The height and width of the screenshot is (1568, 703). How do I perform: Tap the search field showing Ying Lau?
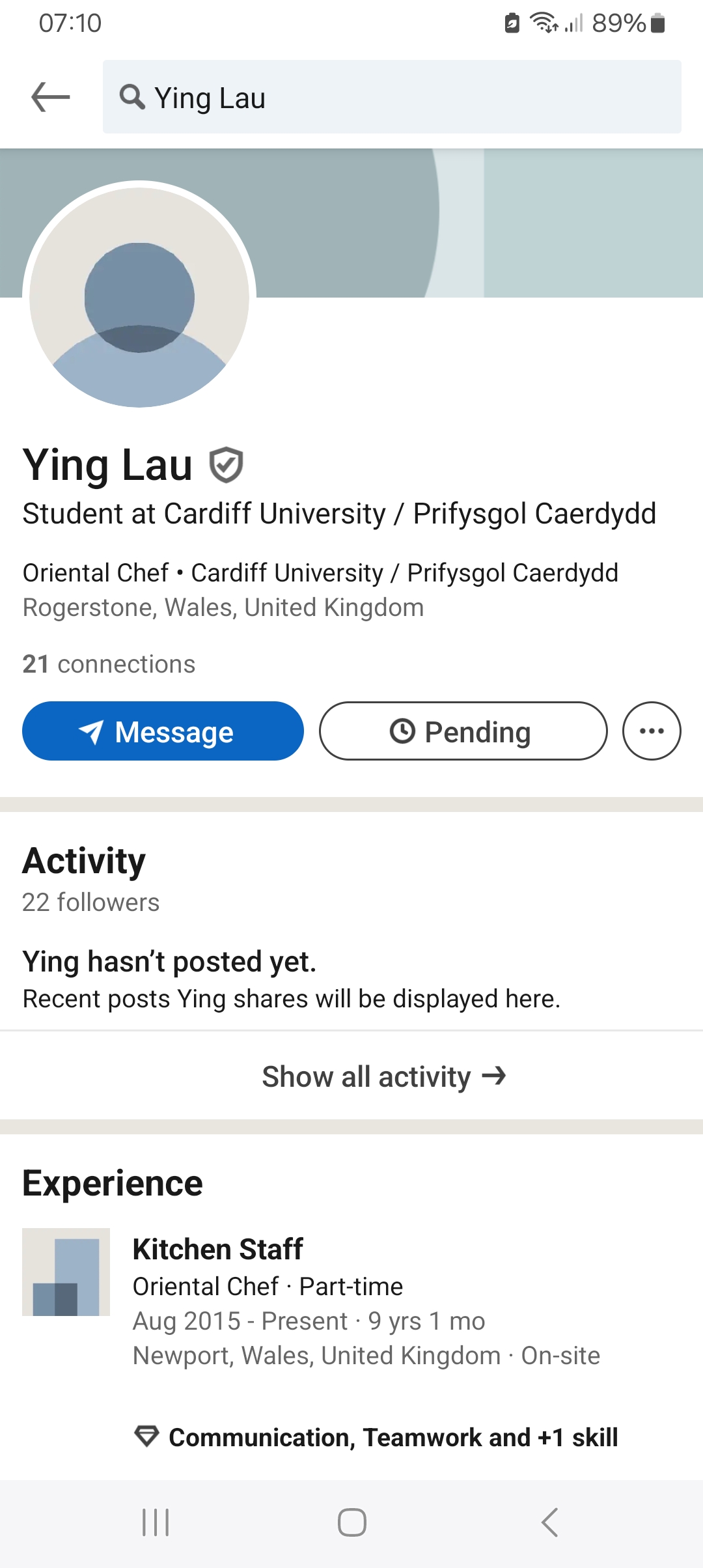(392, 98)
